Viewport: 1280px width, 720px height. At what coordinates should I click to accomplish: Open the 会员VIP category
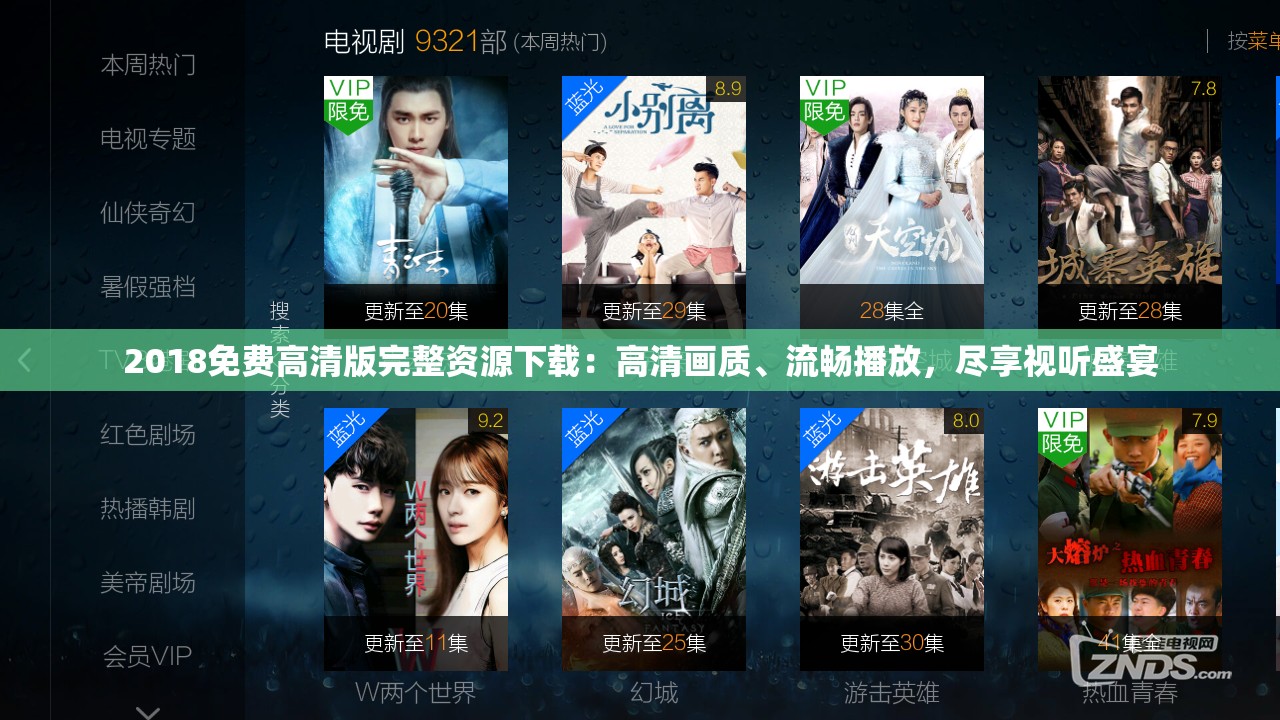click(x=148, y=657)
